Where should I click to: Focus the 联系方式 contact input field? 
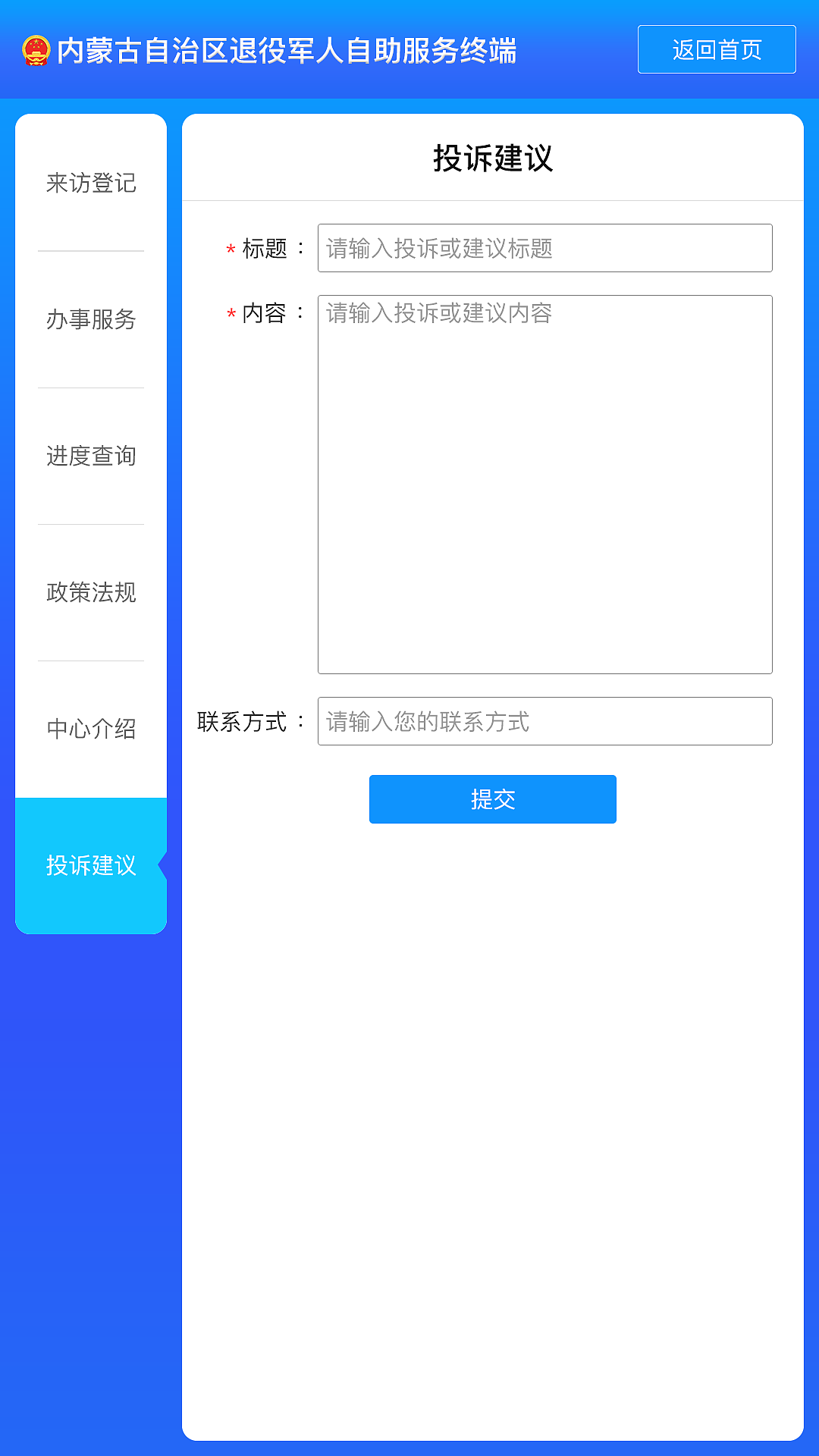click(x=544, y=721)
